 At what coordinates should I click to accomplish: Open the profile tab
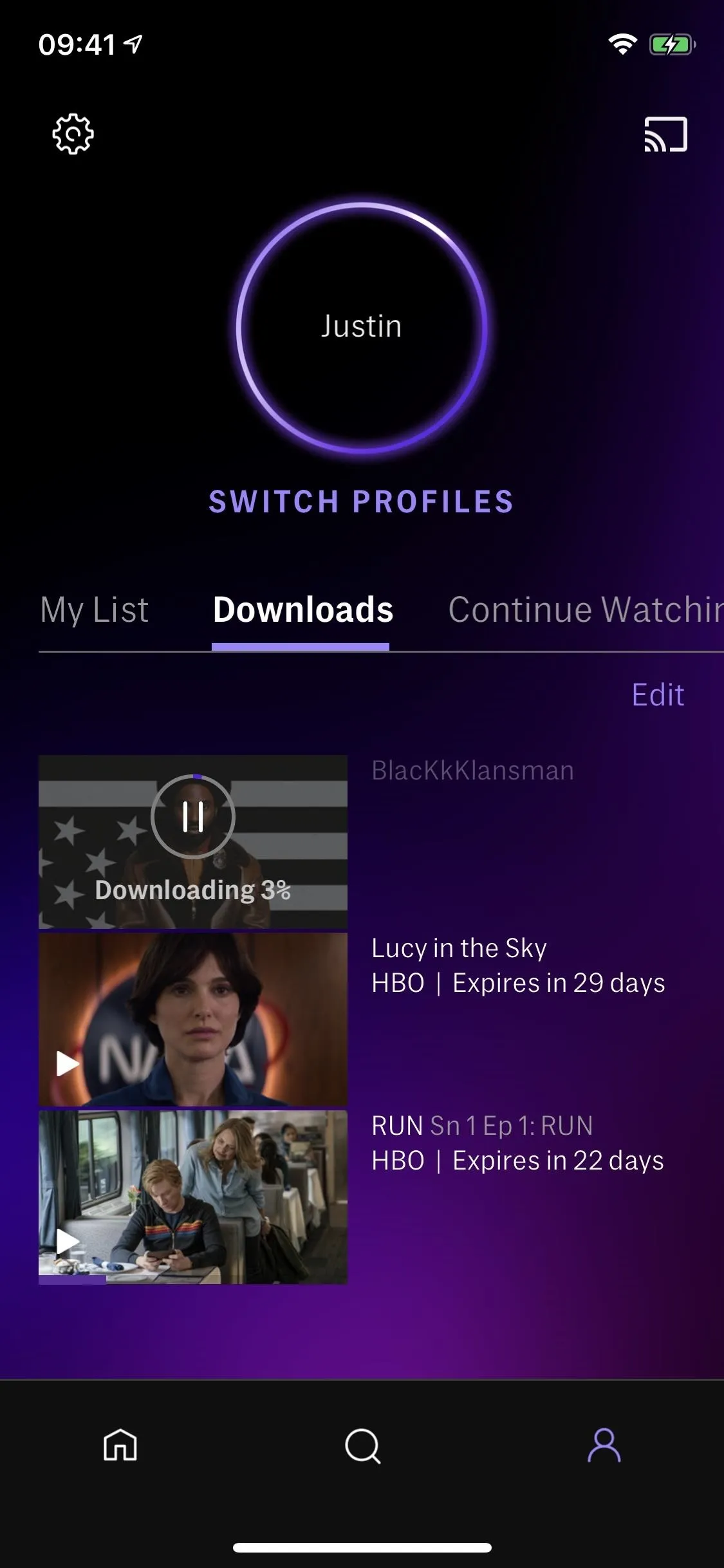click(x=604, y=1446)
